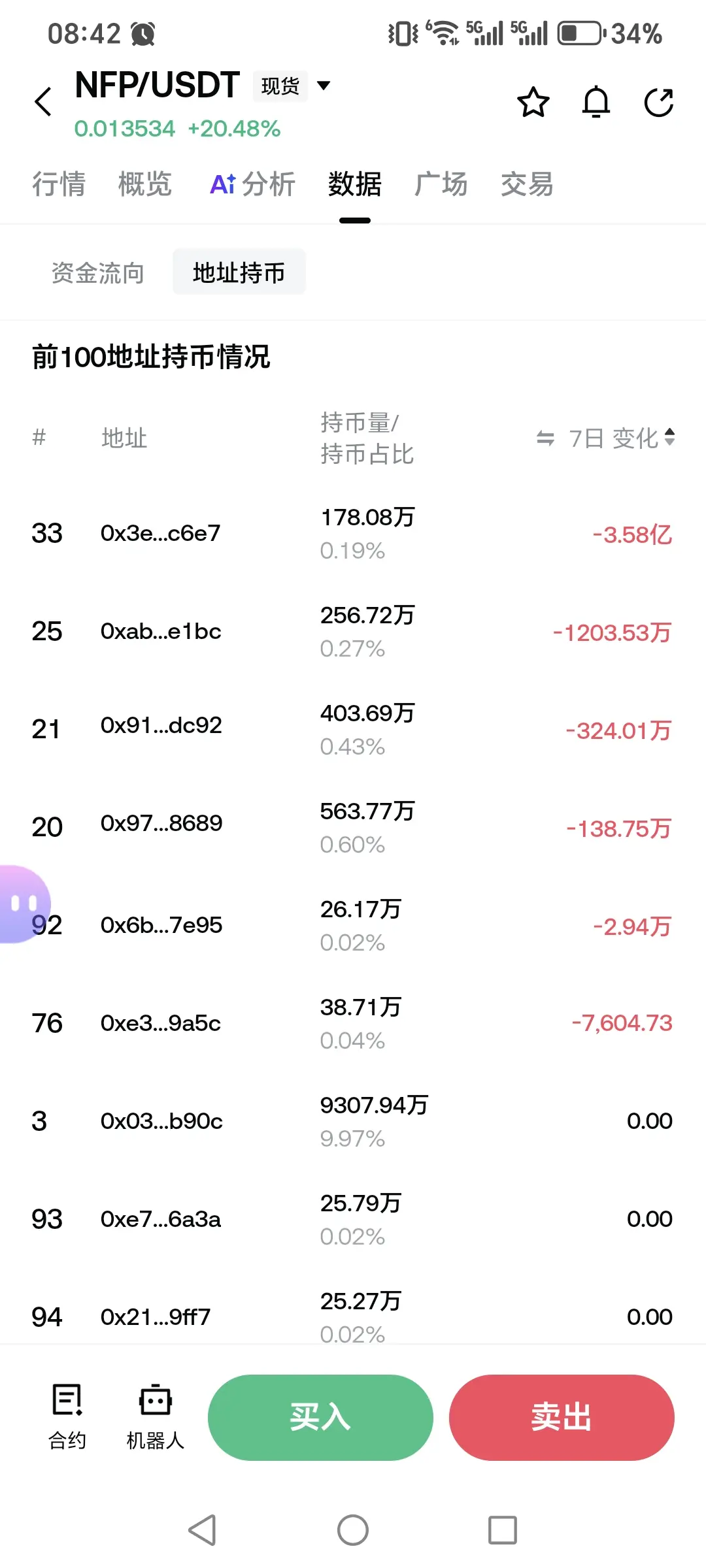Set a price alert with the bell icon

596,103
